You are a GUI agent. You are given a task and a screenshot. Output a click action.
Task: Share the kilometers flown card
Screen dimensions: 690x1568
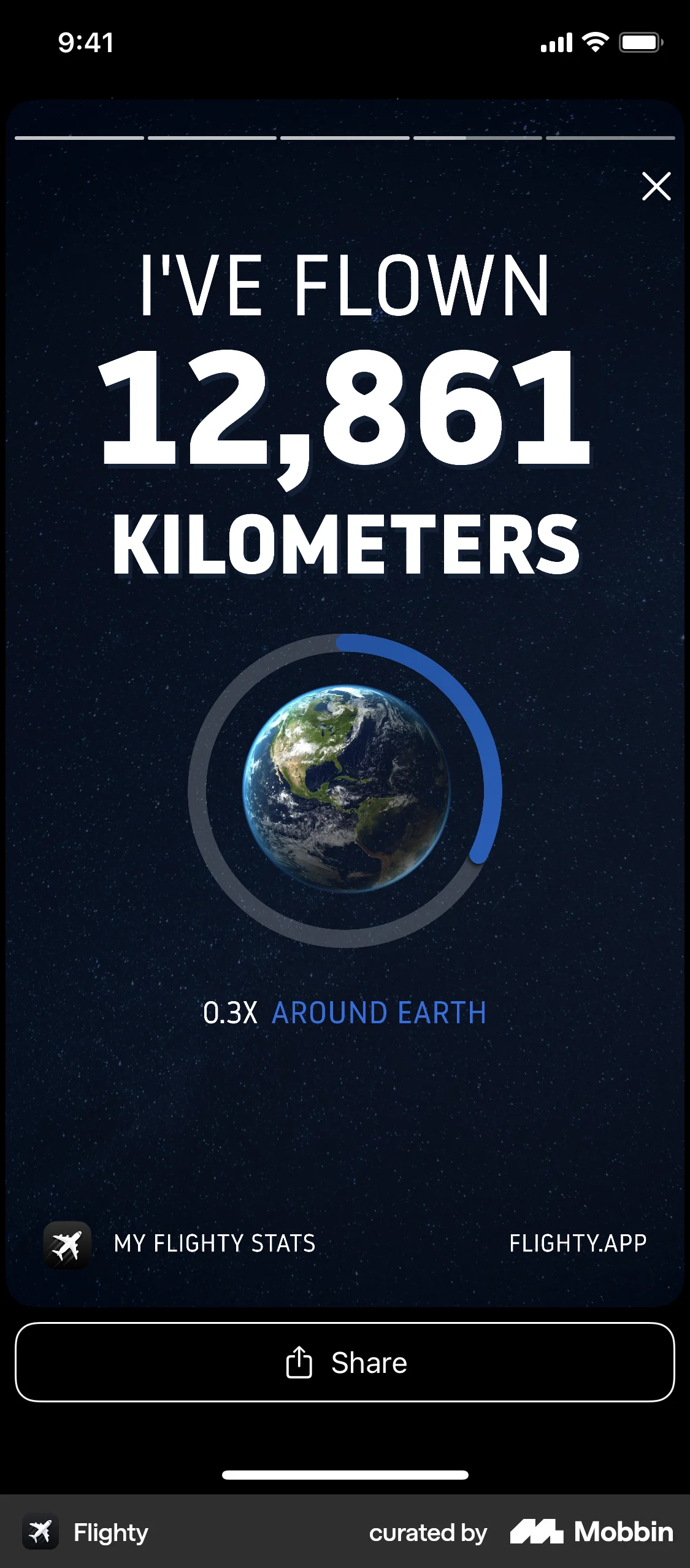[x=345, y=1362]
